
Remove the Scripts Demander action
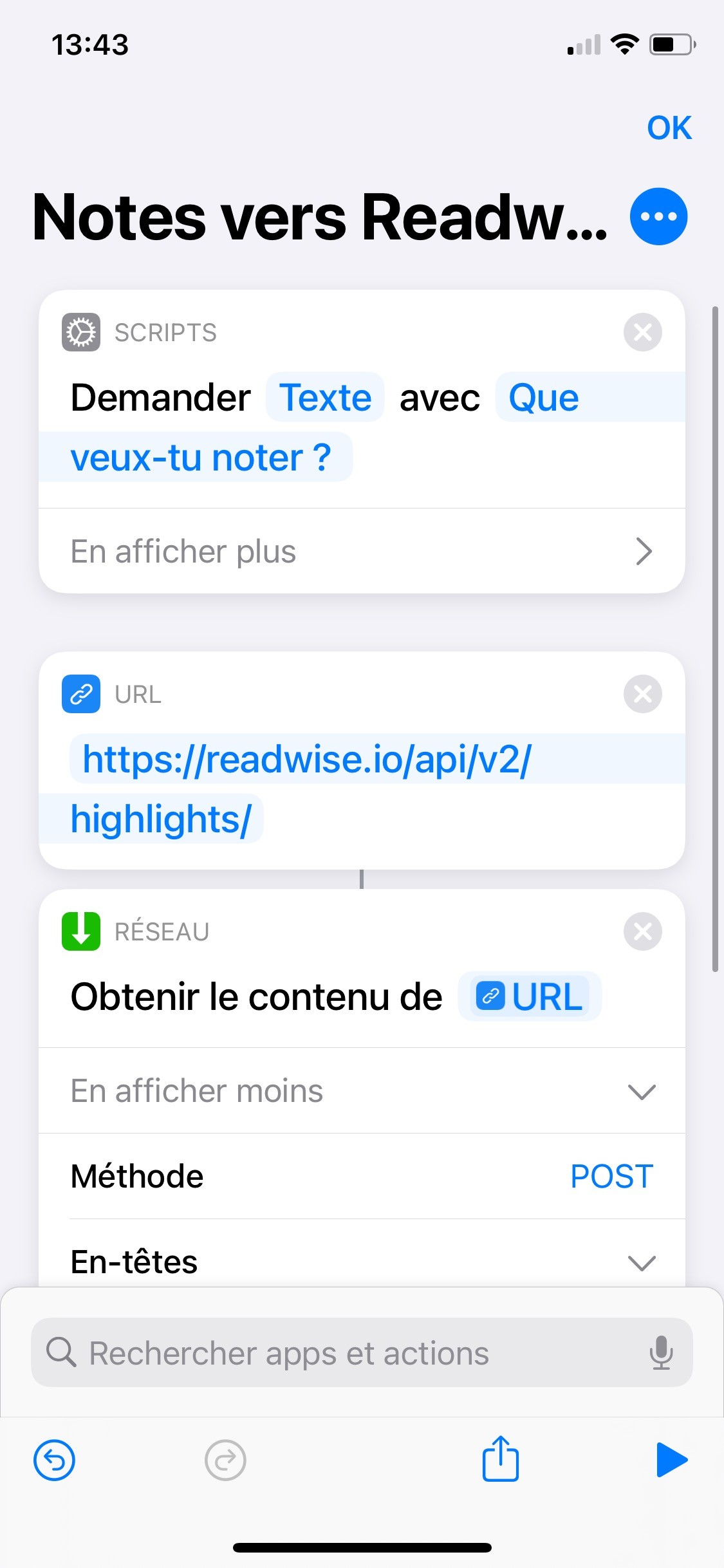642,333
